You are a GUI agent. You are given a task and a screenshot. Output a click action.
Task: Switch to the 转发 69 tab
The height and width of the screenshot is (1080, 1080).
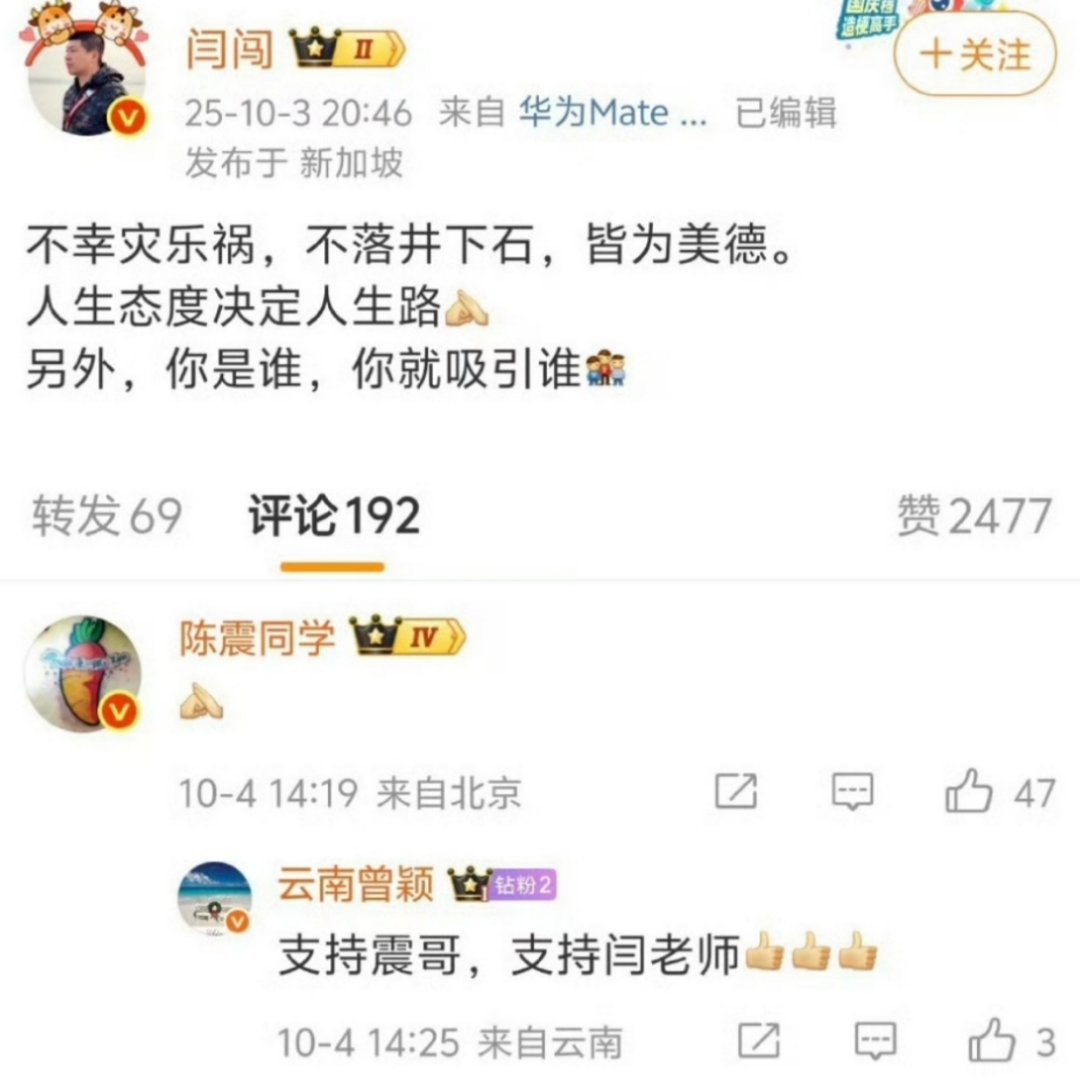point(107,515)
